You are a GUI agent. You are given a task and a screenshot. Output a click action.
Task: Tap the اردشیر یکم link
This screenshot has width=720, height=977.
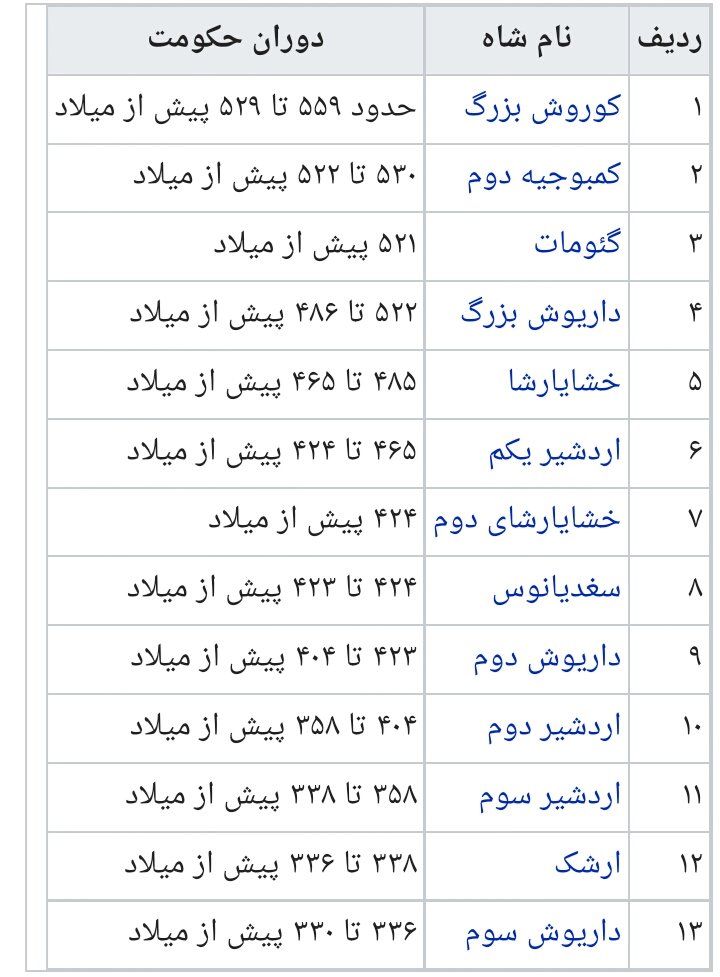554,451
